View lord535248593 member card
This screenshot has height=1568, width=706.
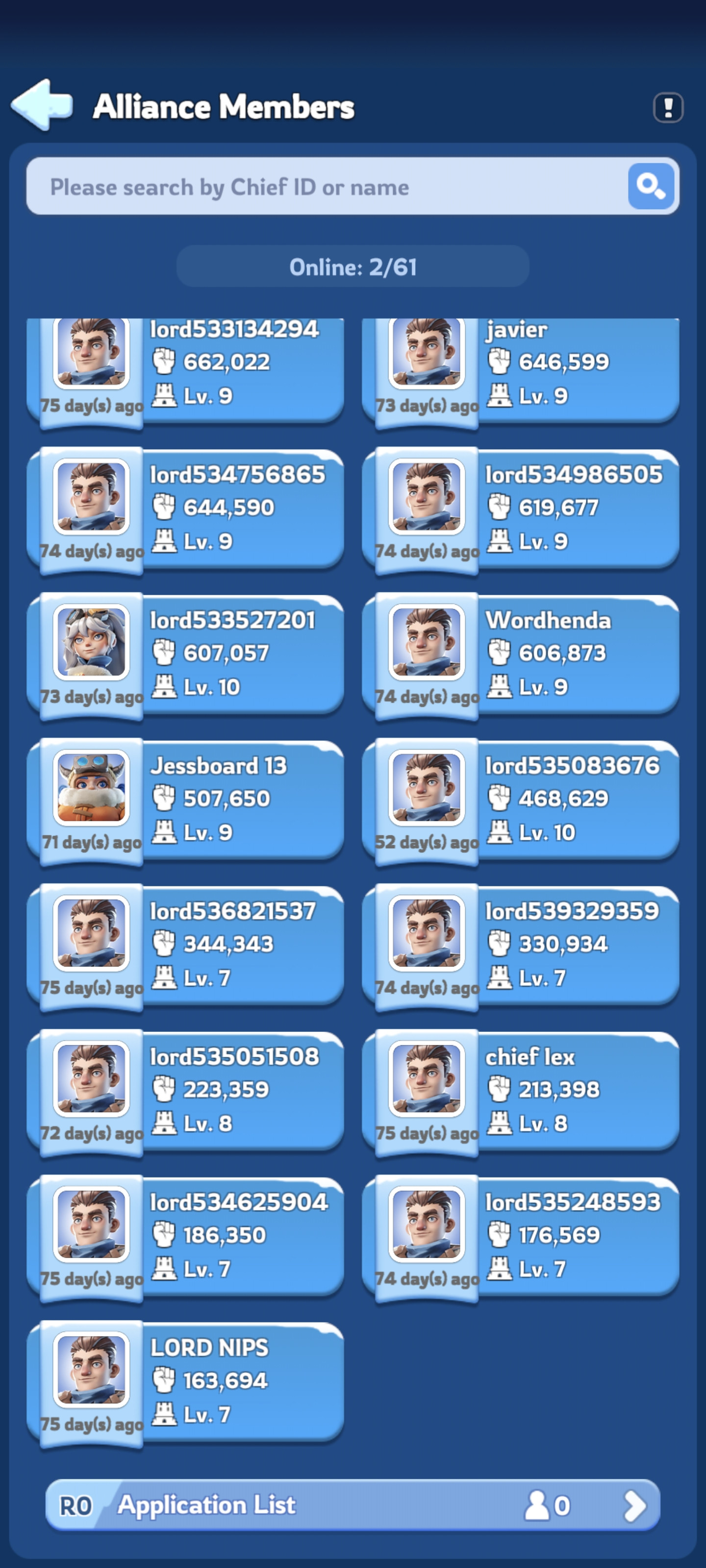point(520,1239)
